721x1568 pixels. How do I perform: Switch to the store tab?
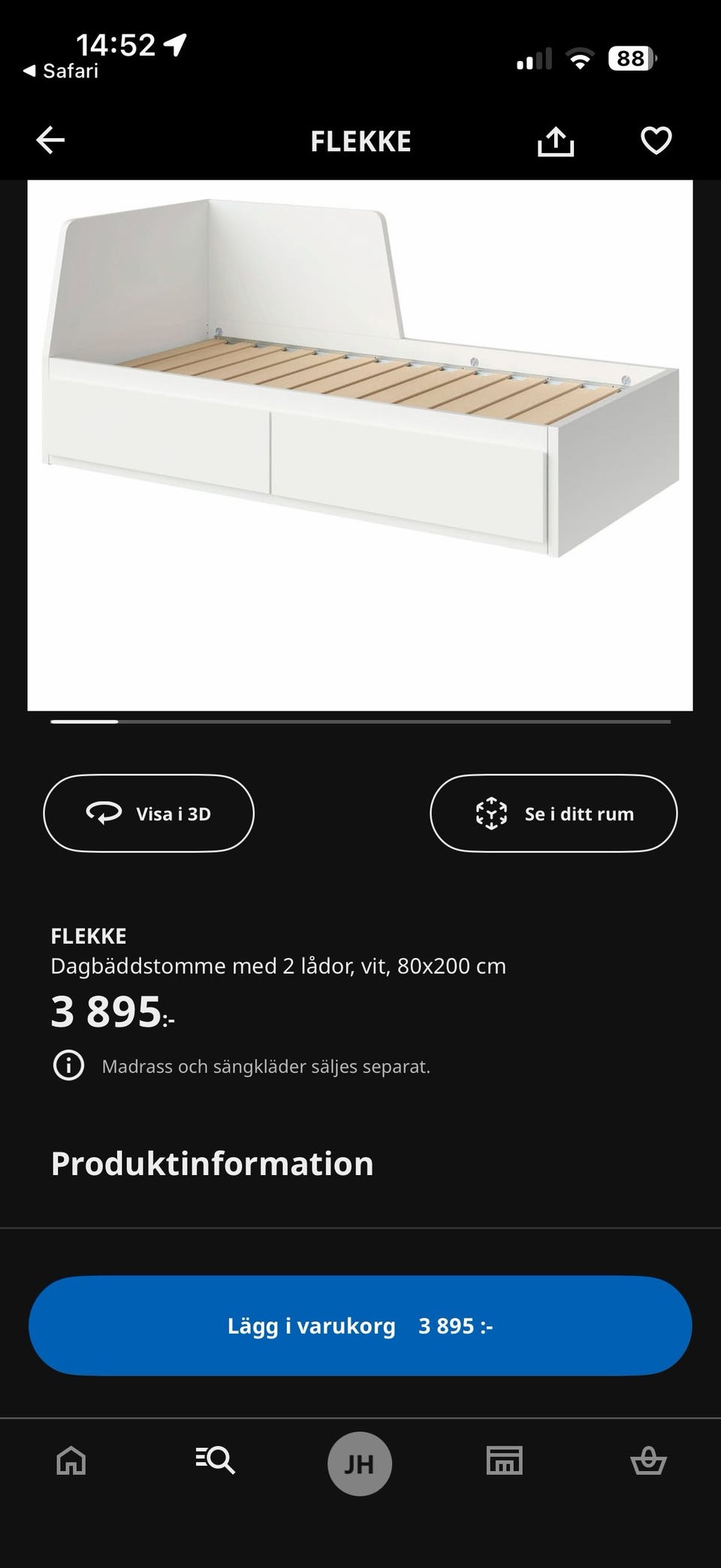pos(504,1461)
